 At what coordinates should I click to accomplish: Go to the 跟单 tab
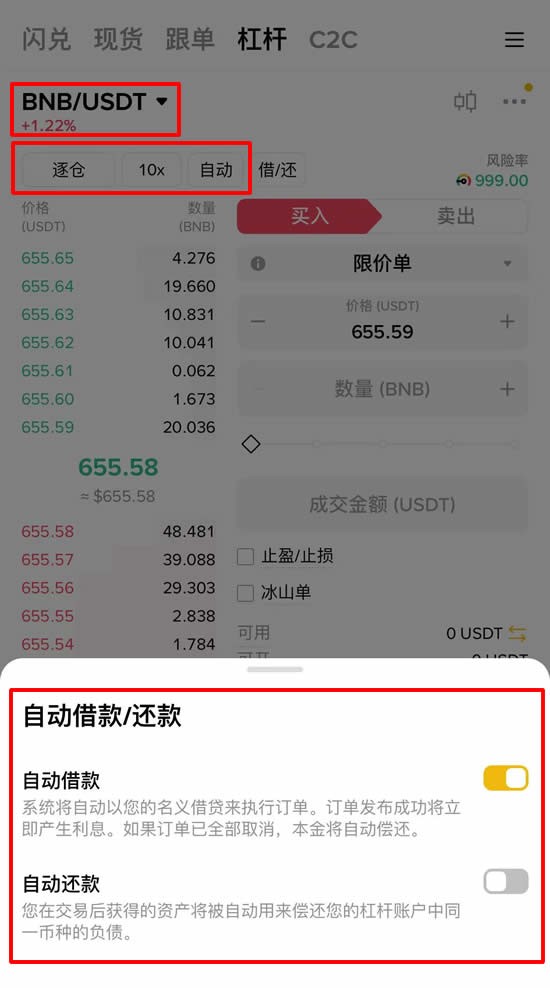point(190,39)
